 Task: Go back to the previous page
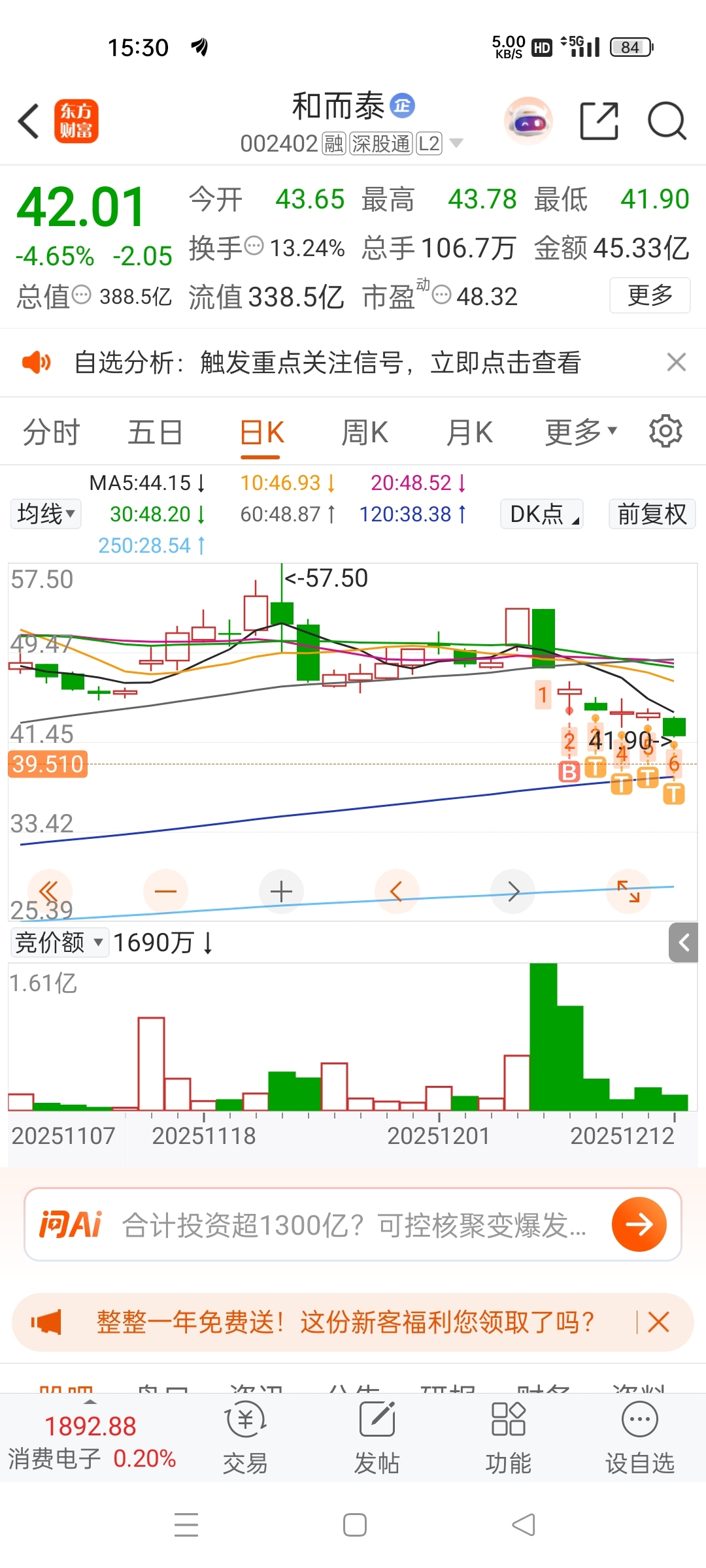[29, 122]
